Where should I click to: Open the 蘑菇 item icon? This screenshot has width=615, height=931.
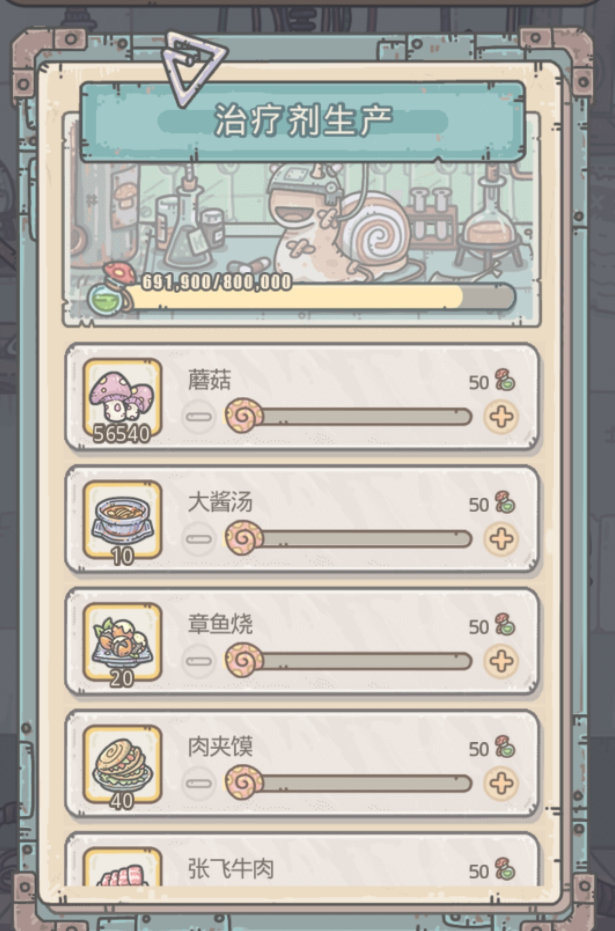(122, 397)
